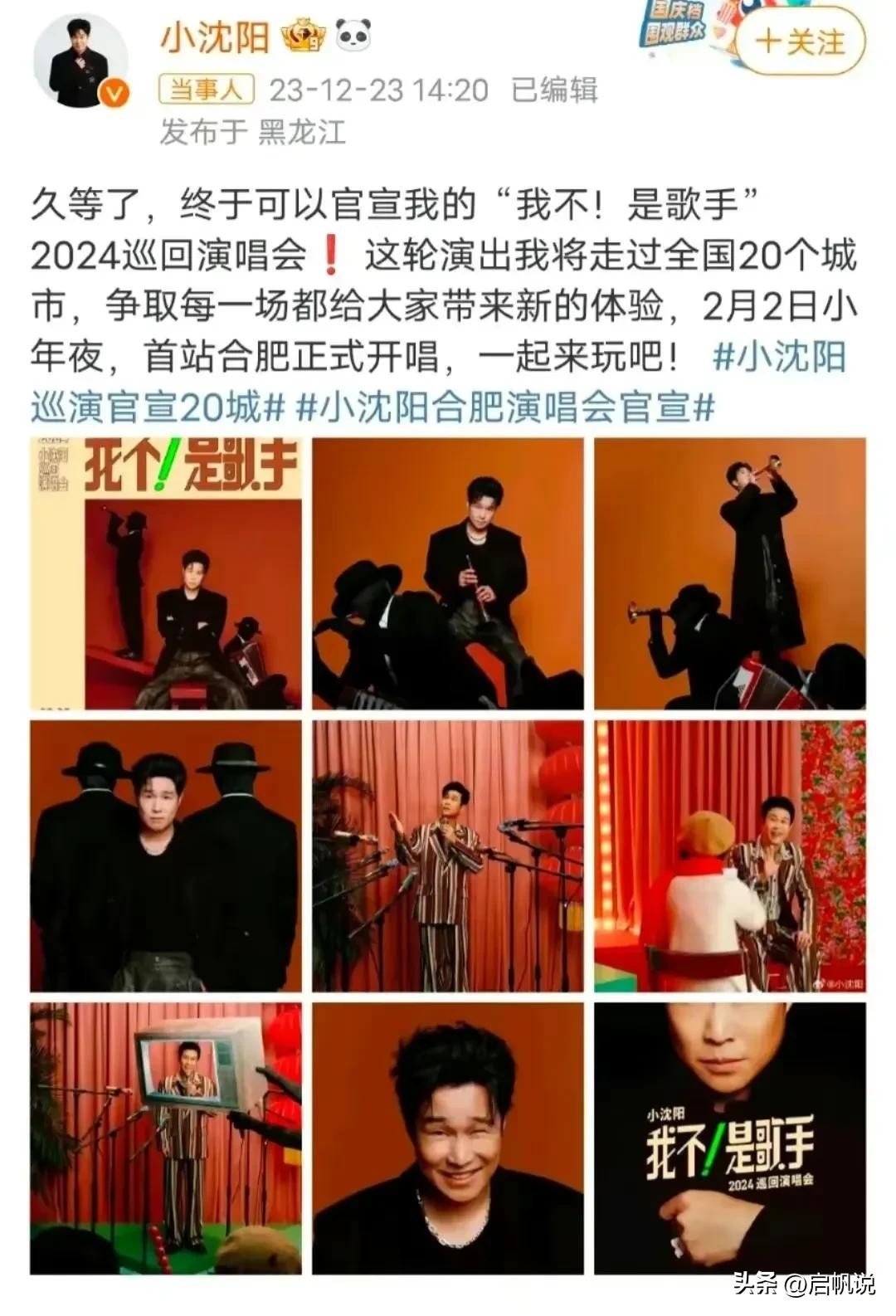This screenshot has width=896, height=1316.
Task: Open photo of him seated holding a flute
Action: click(448, 573)
